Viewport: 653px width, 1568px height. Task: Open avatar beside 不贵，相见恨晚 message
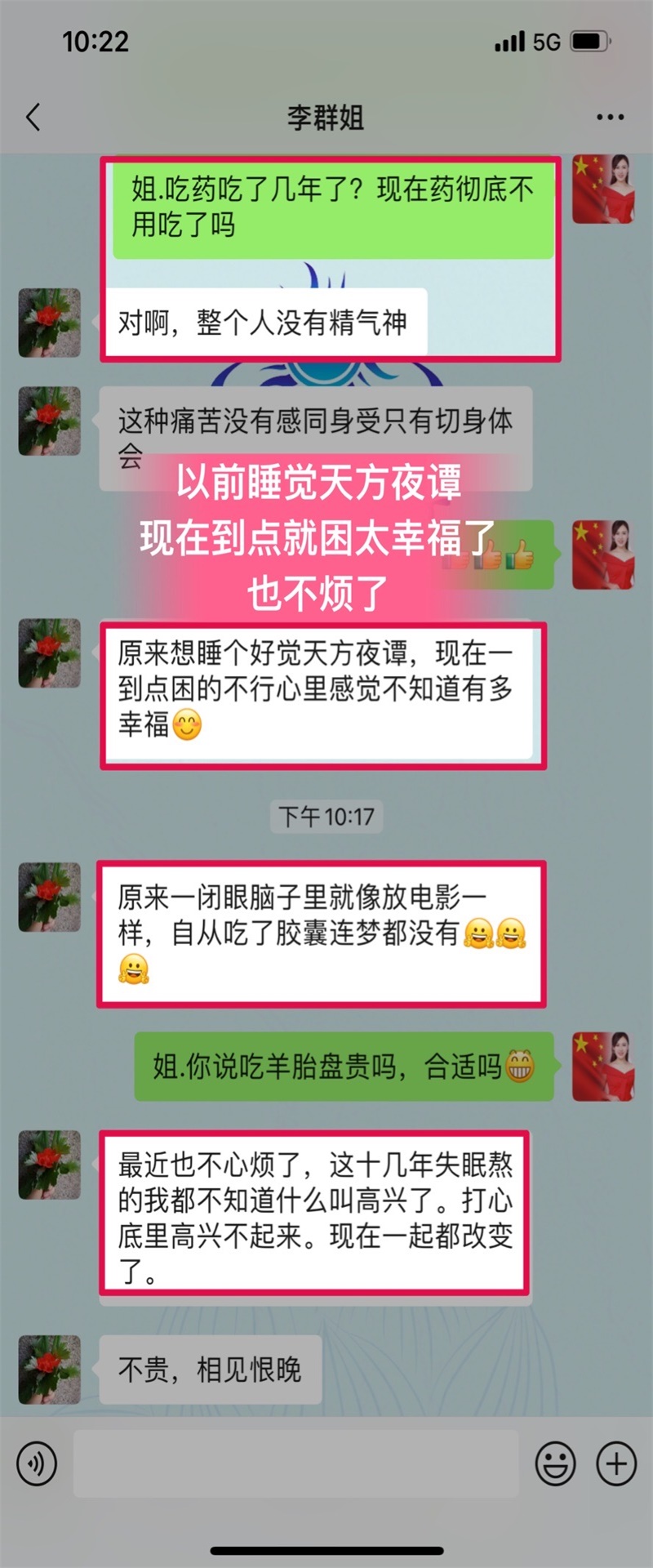pos(50,1370)
